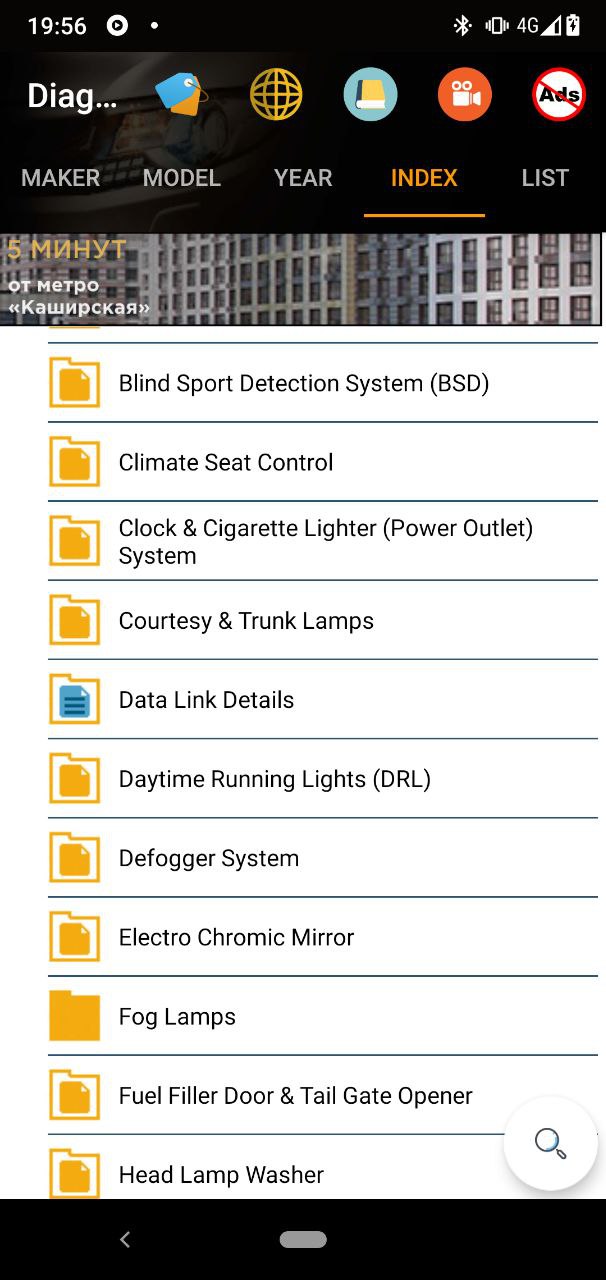The width and height of the screenshot is (606, 1280).
Task: Open the price tag icon
Action: (x=181, y=96)
